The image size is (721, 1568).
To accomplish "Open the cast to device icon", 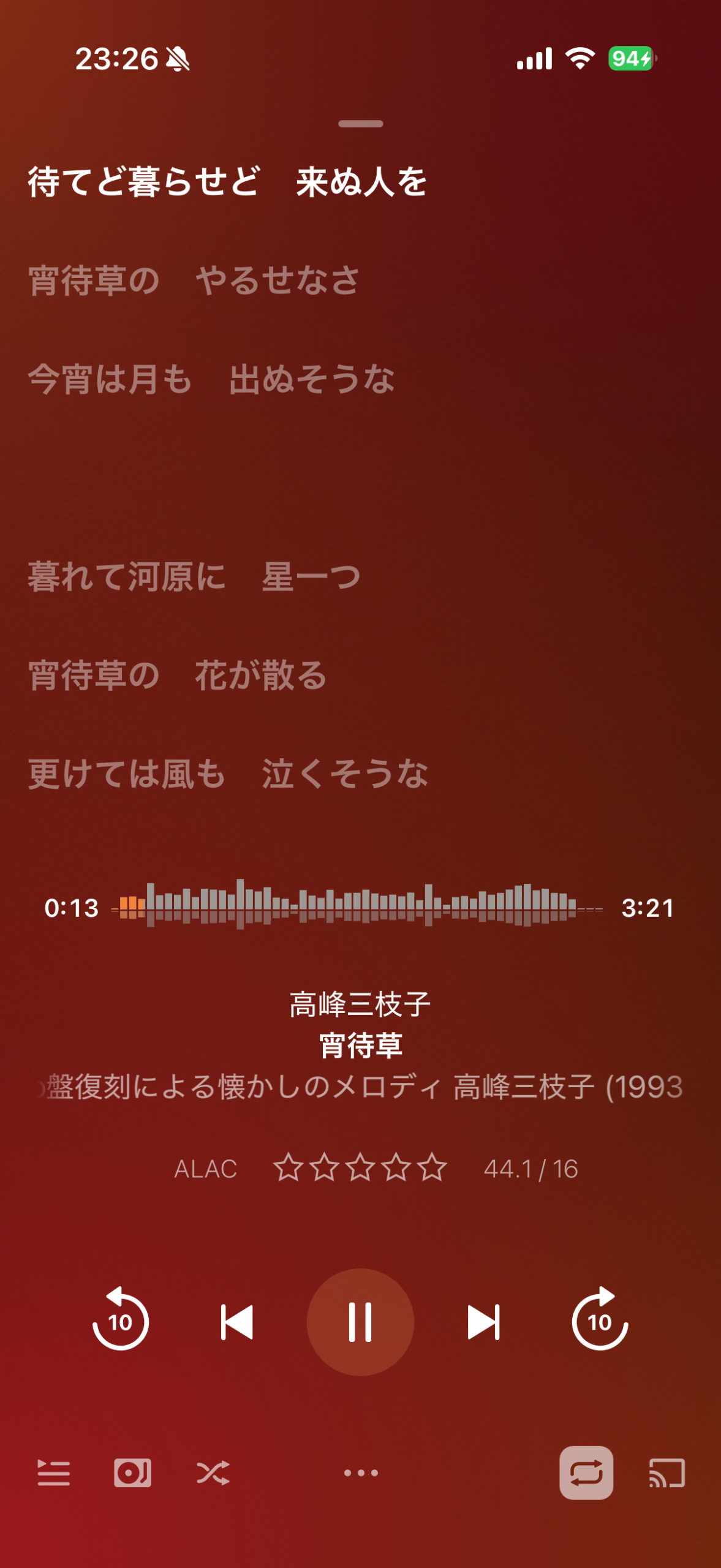I will click(666, 1472).
